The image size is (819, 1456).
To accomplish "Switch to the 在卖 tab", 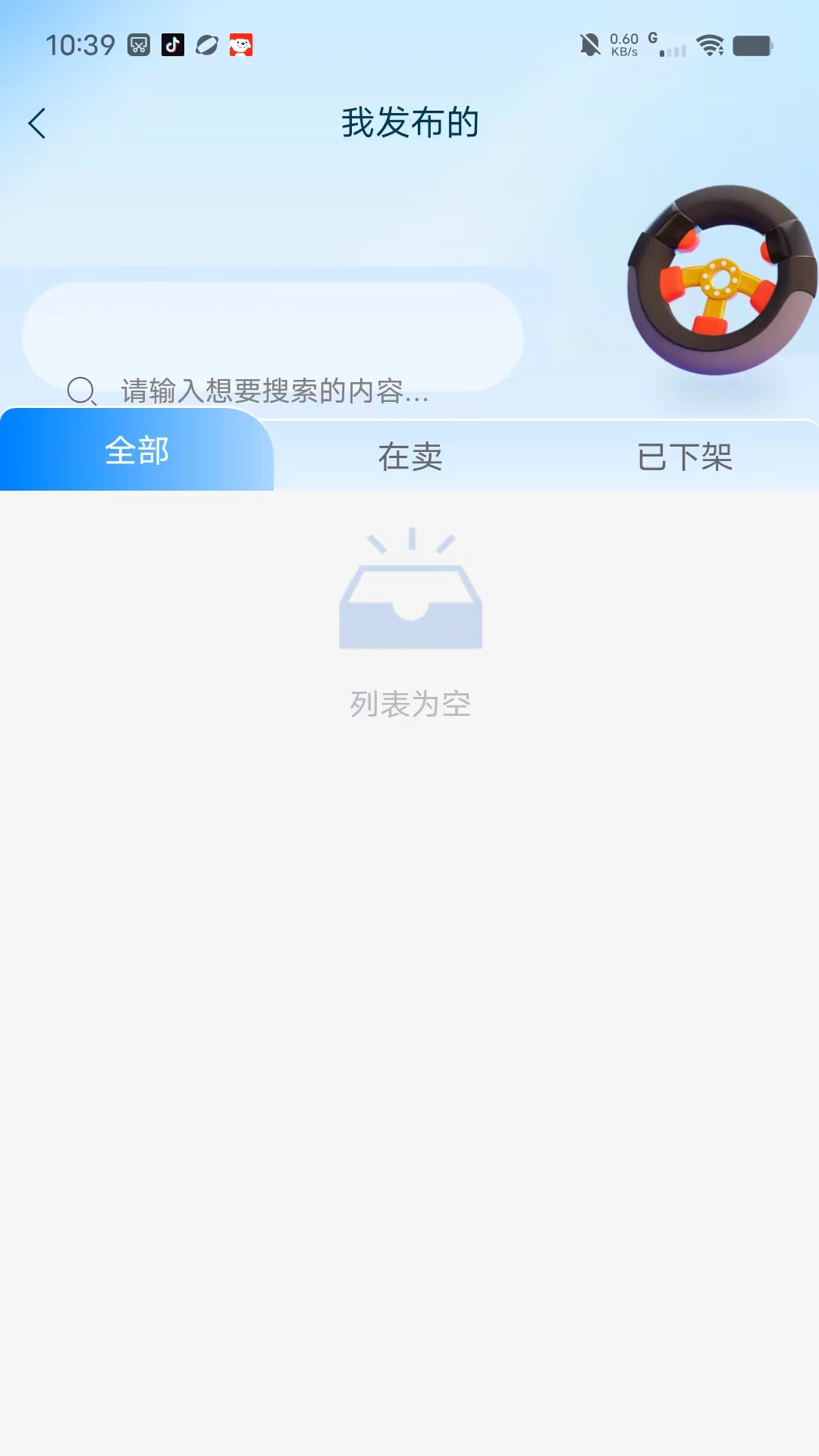I will pos(410,457).
